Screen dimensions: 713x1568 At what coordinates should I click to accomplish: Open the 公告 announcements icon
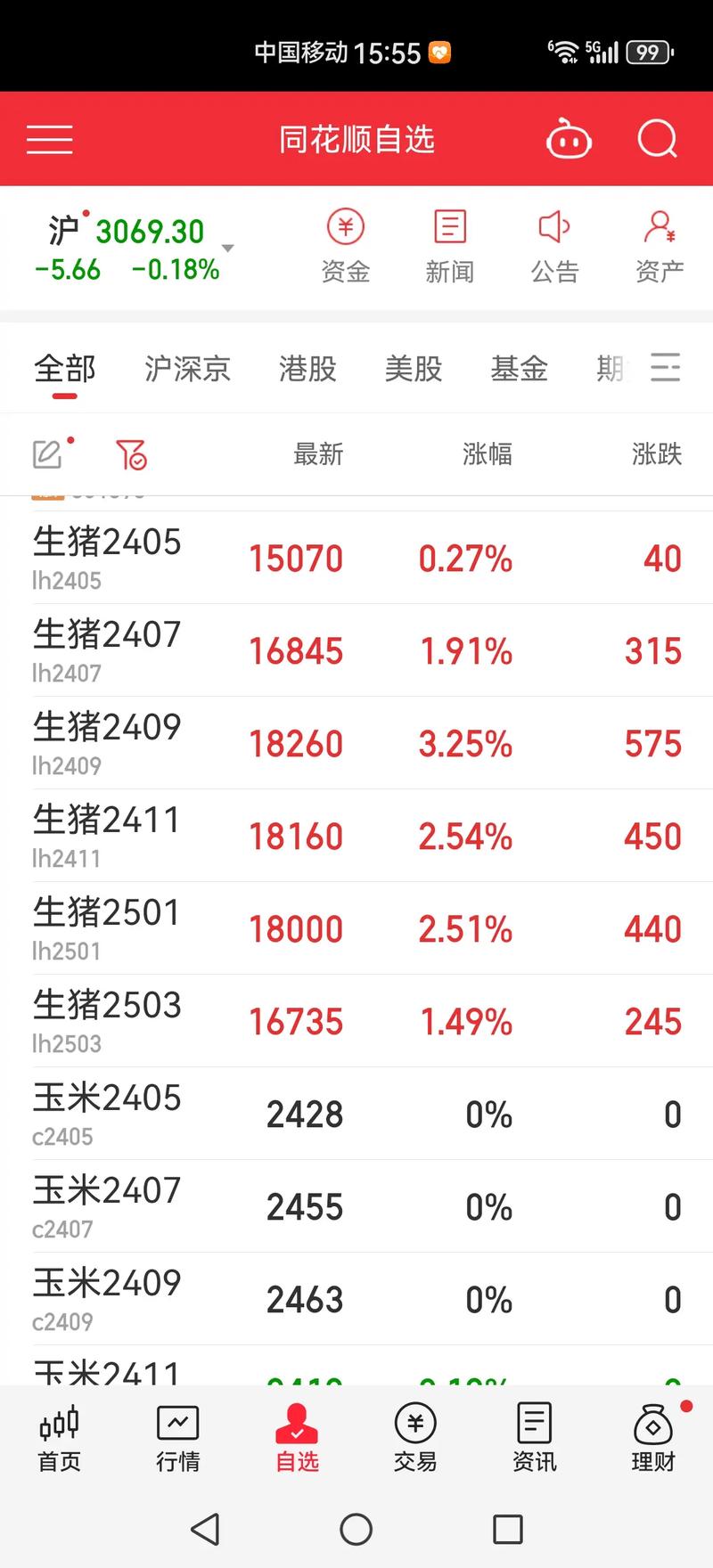pyautogui.click(x=553, y=242)
